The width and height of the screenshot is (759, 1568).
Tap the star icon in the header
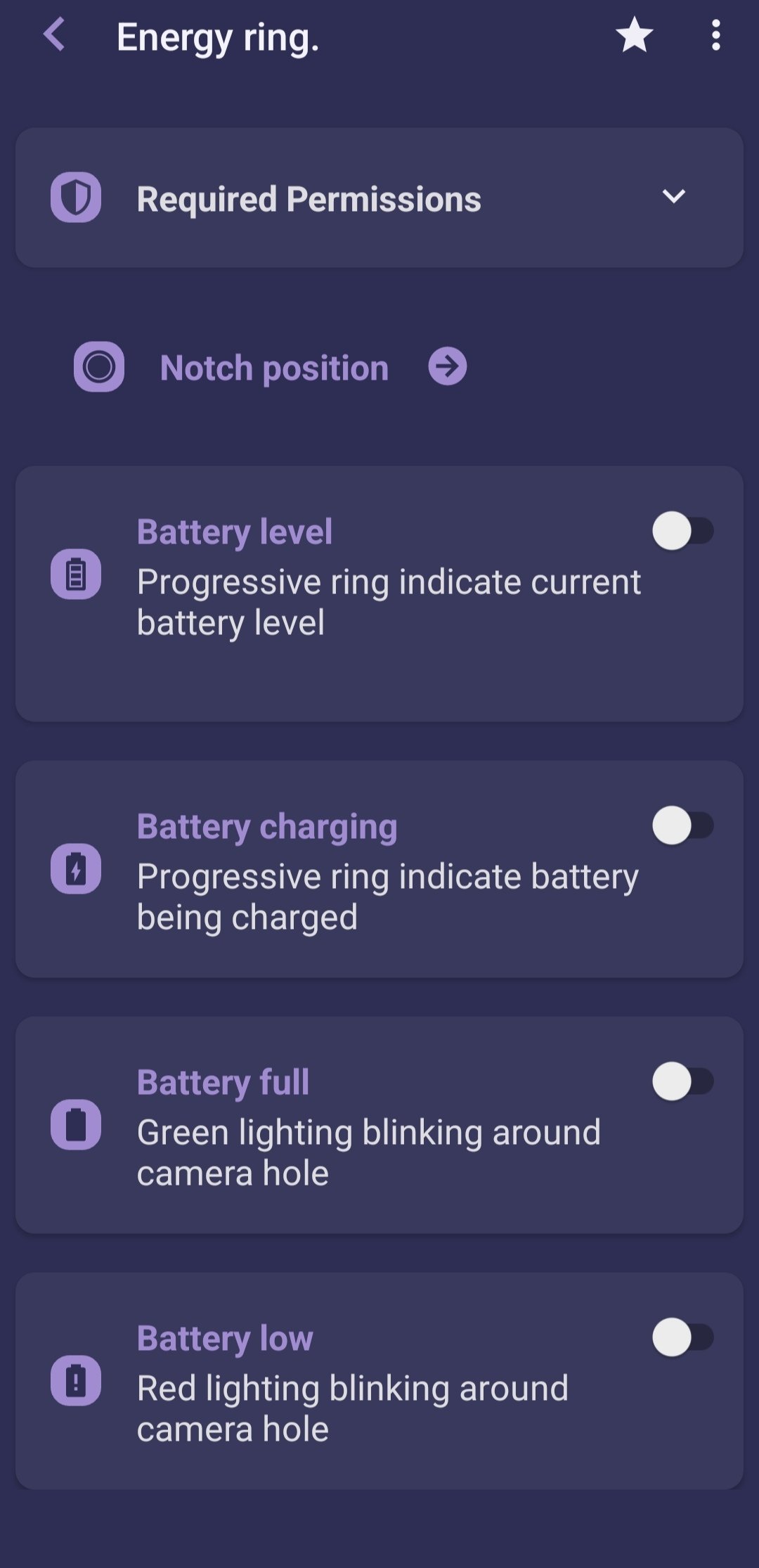[x=635, y=35]
